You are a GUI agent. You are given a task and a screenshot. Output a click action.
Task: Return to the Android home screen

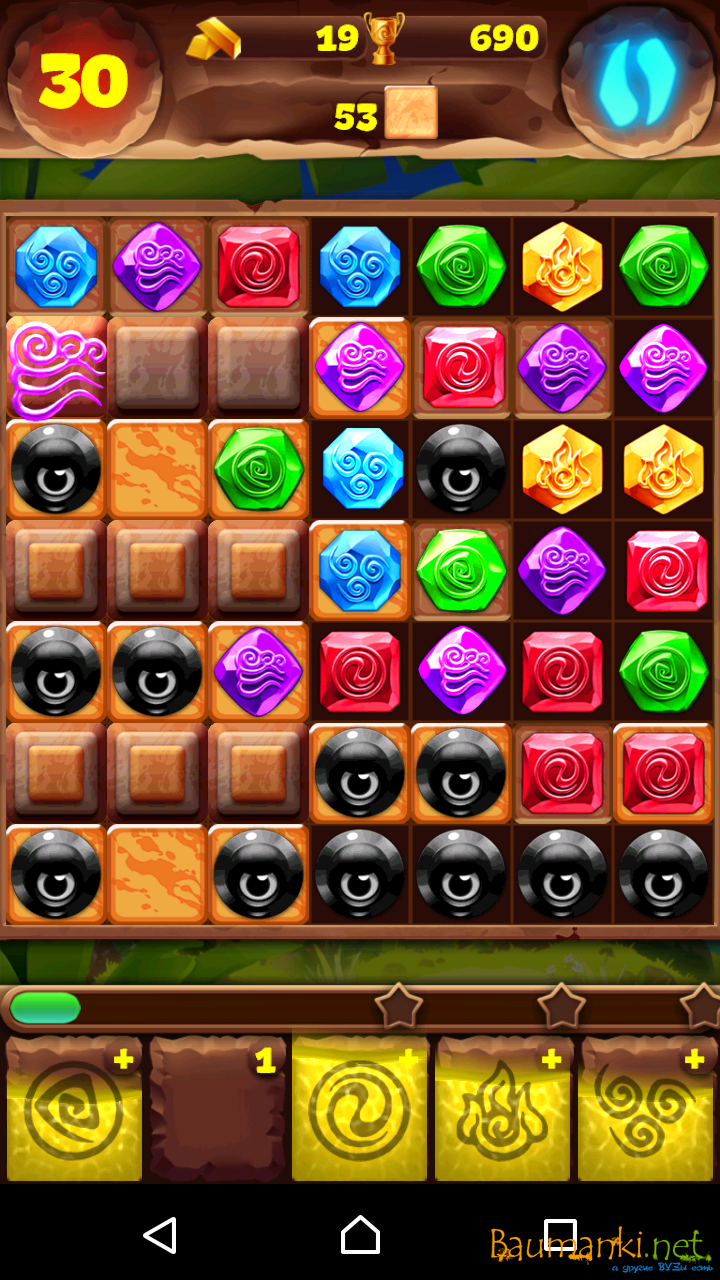click(x=360, y=1236)
